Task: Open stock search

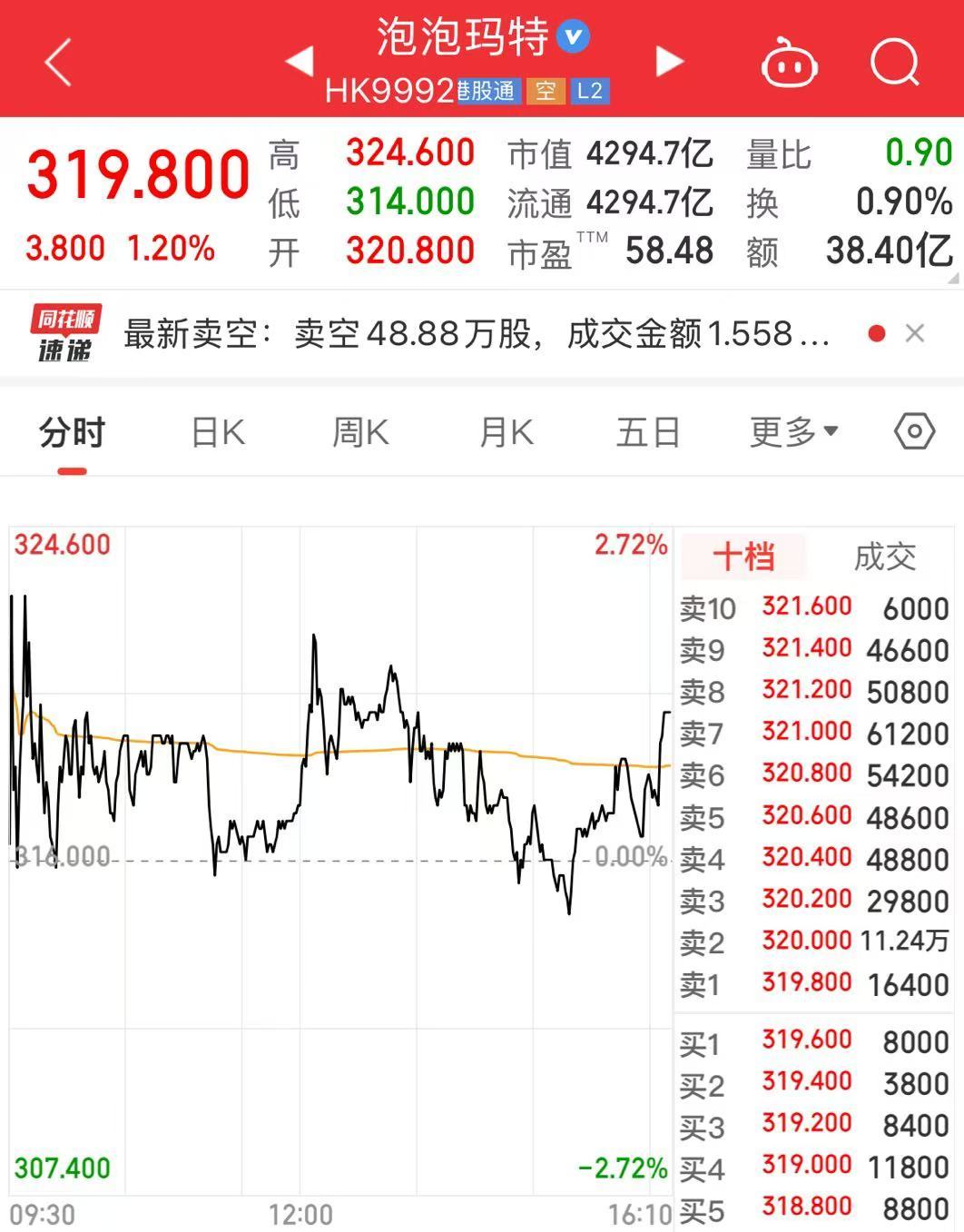Action: (895, 64)
